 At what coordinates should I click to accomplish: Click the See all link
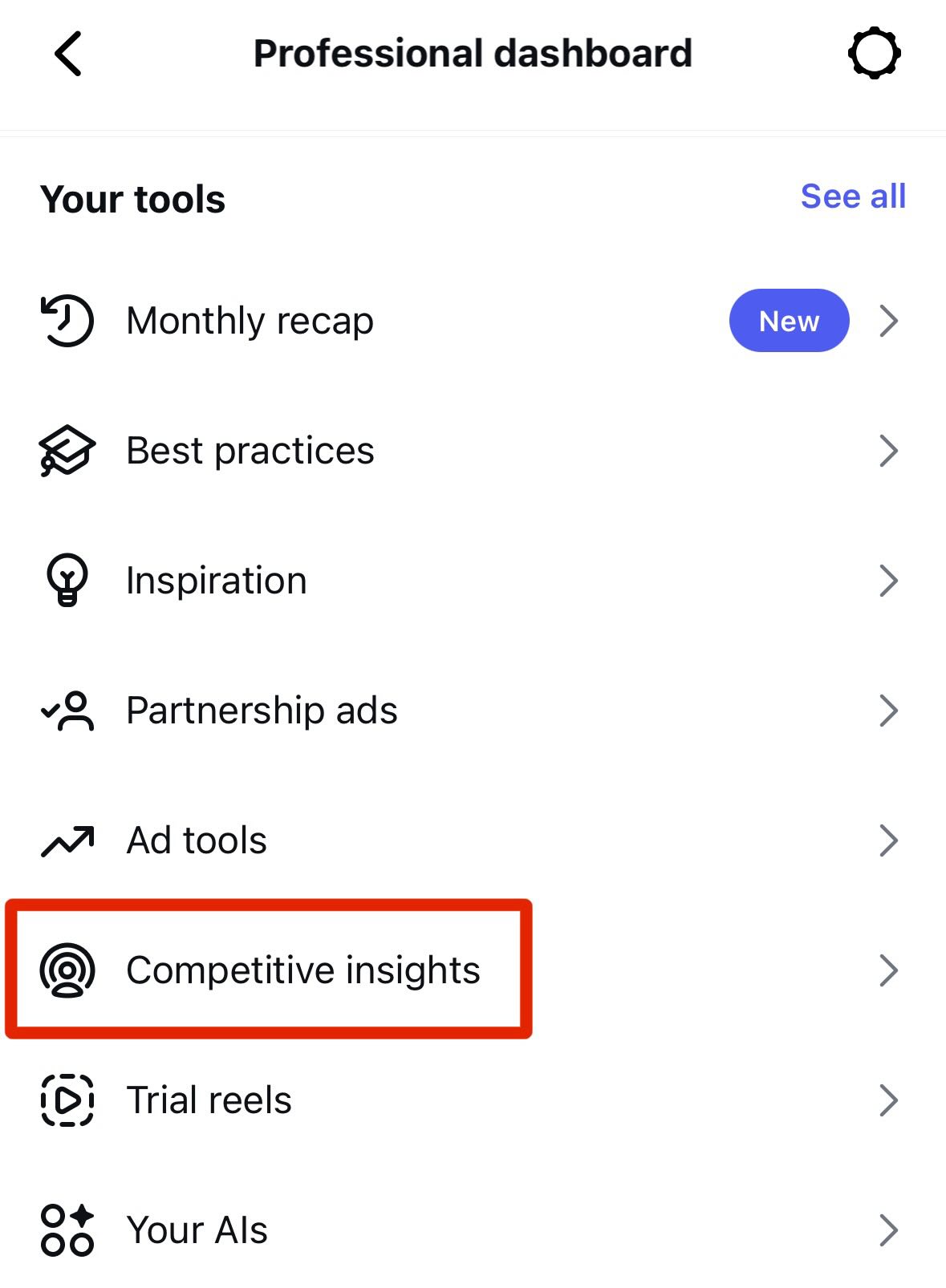tap(854, 195)
